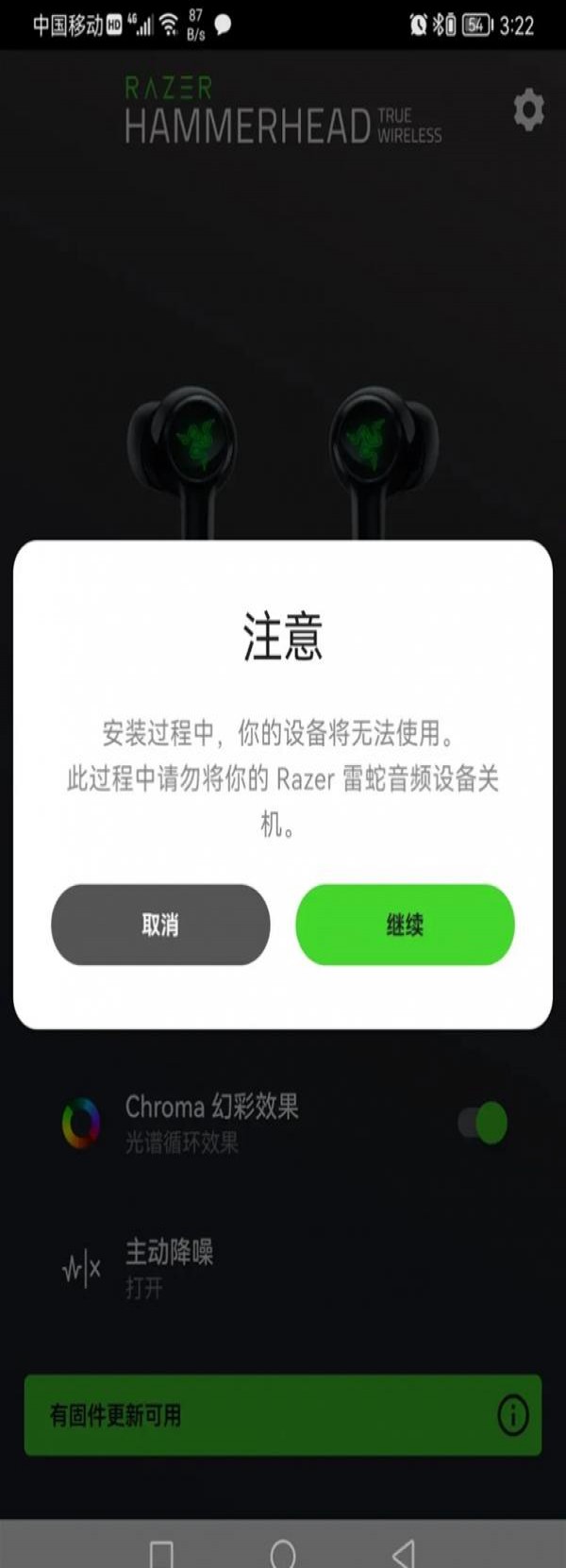Open the 主动降噪 row
This screenshot has width=566, height=1568.
pyautogui.click(x=283, y=1269)
